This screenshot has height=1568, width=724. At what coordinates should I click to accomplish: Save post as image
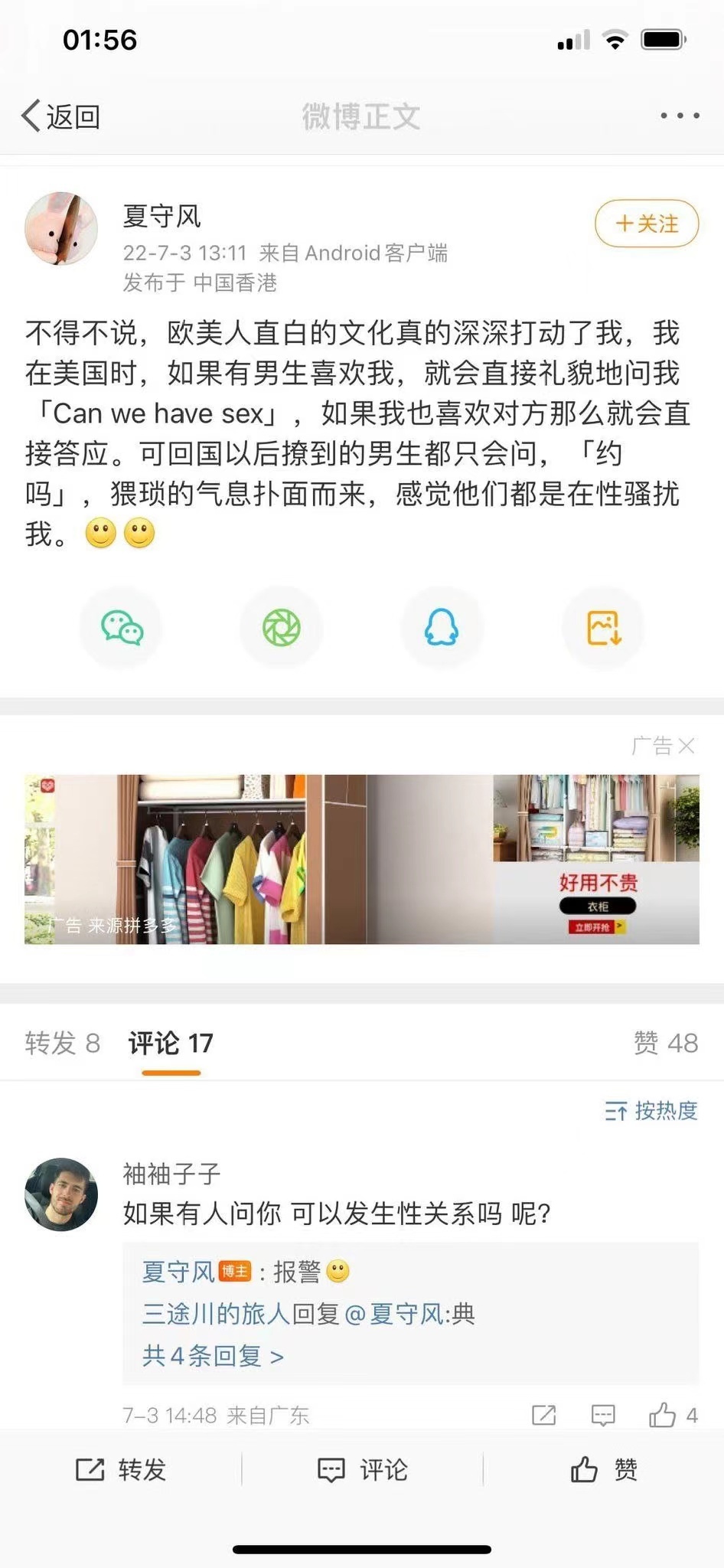click(x=603, y=628)
